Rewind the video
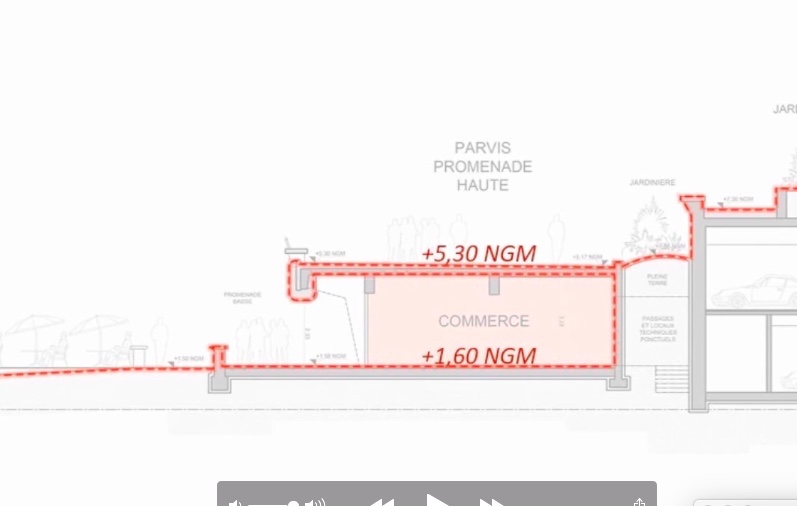 (x=381, y=503)
